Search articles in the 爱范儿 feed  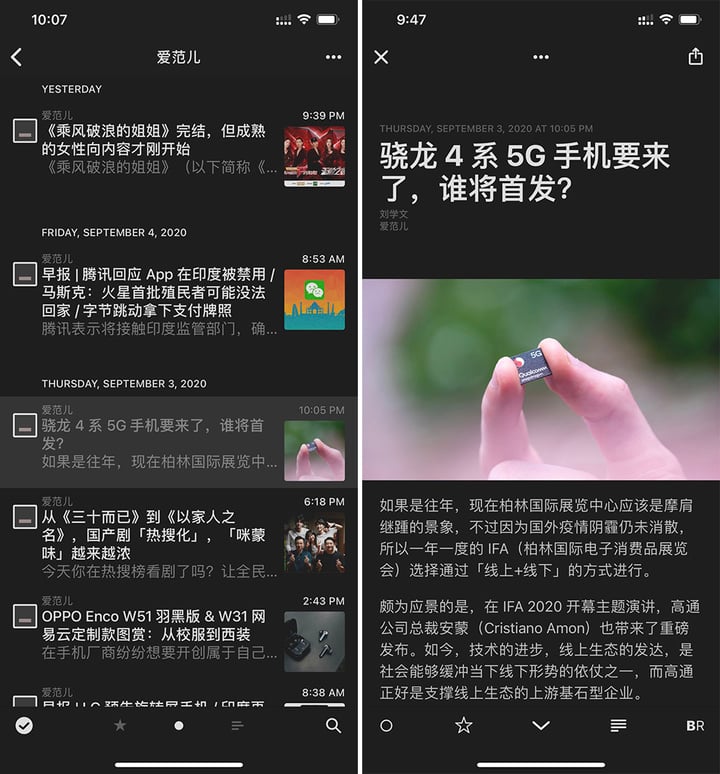(333, 726)
